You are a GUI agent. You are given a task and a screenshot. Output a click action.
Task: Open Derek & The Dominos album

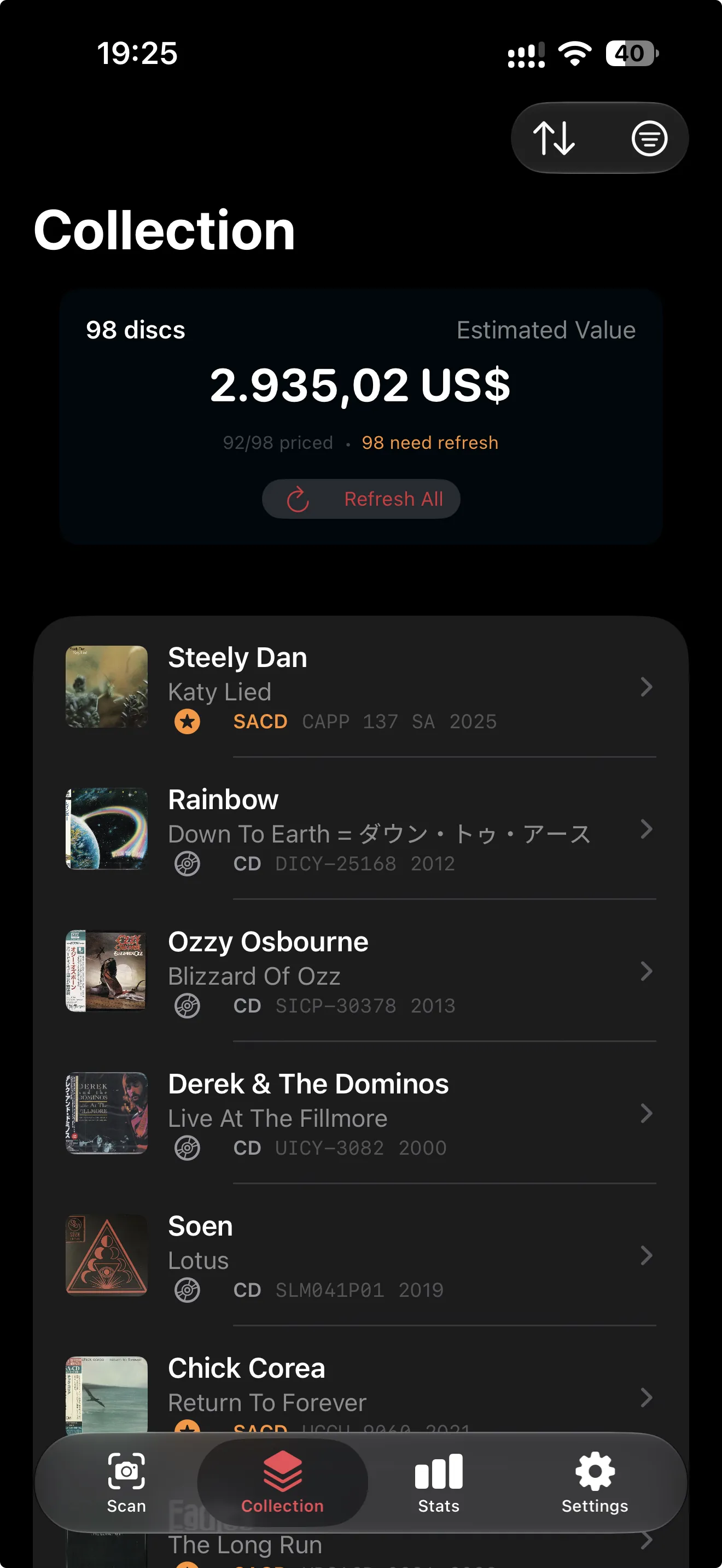[361, 1113]
